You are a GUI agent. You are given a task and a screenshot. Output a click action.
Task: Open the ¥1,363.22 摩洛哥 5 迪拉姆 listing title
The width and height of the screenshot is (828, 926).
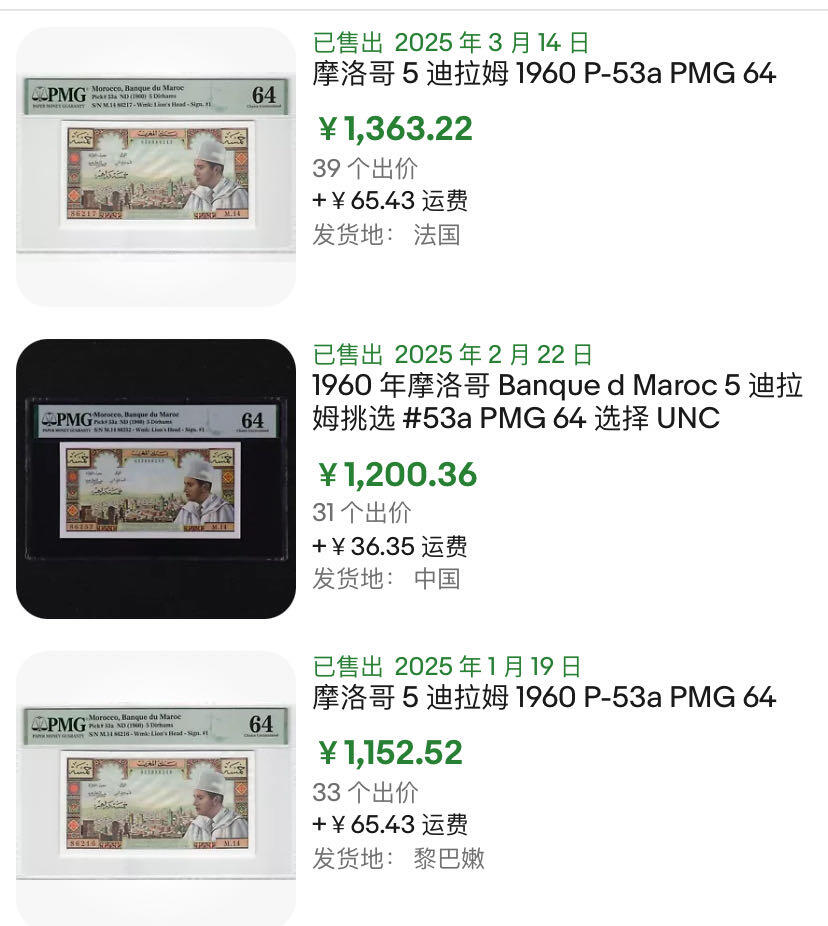coord(544,74)
